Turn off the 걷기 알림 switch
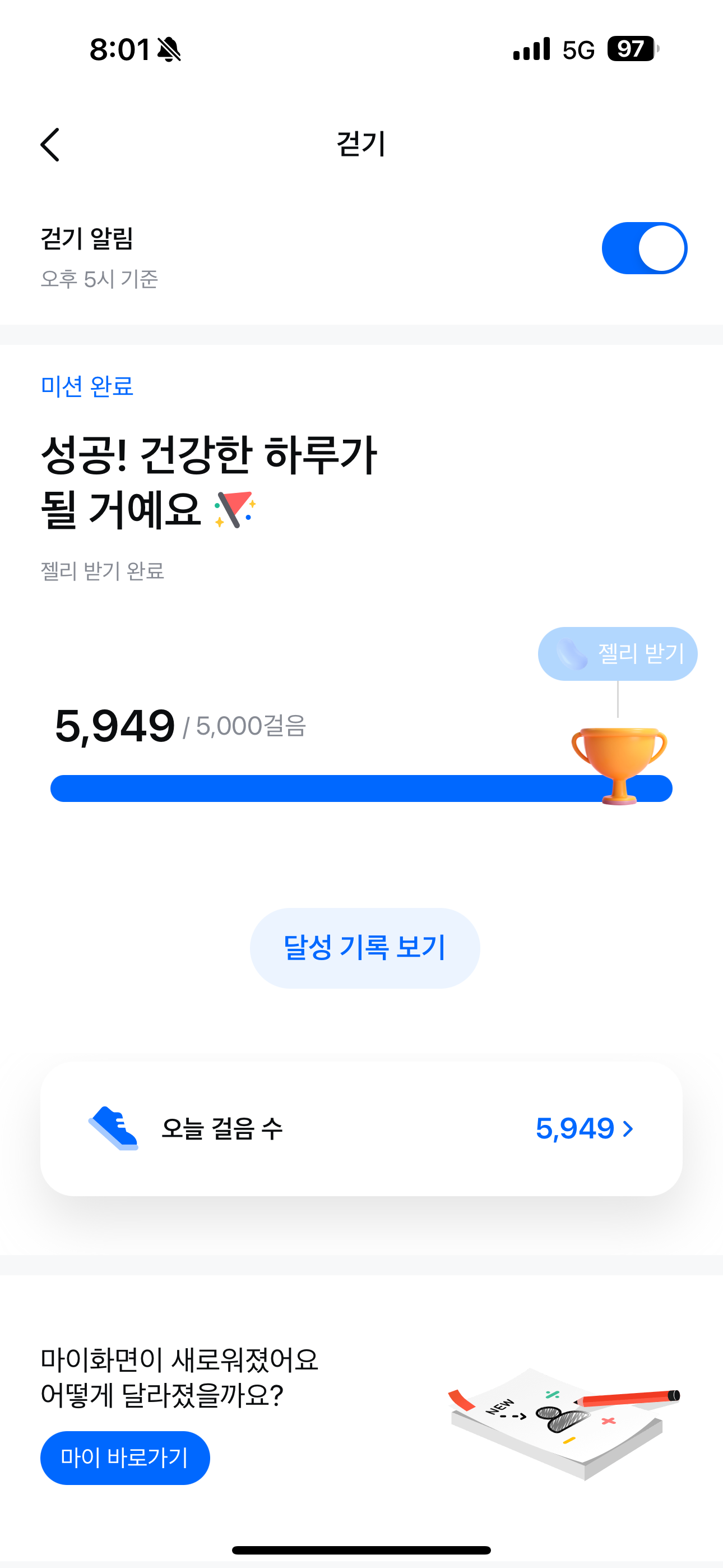This screenshot has height=1568, width=723. tap(644, 248)
